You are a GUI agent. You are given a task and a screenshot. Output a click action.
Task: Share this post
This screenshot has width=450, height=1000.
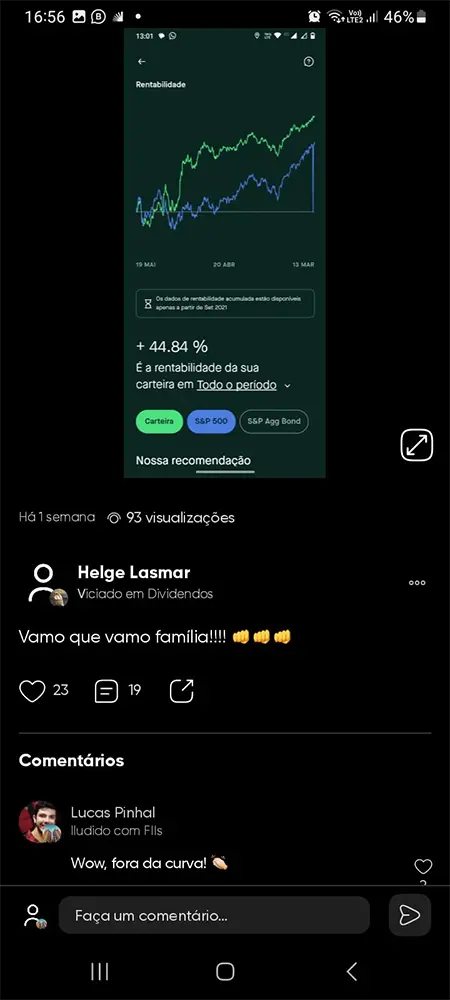182,691
